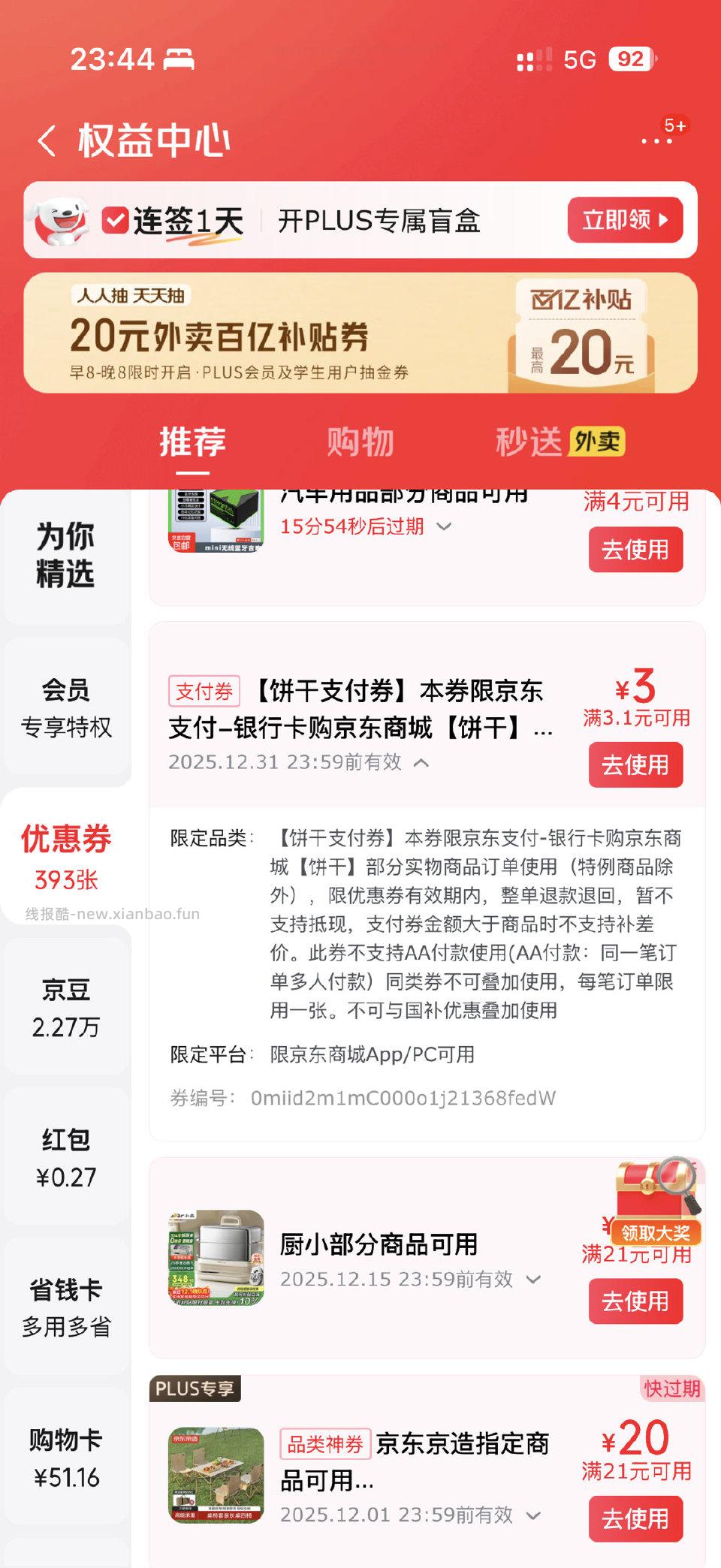Expand the 厨小 coupon expiry chevron
This screenshot has height=1568, width=721.
click(533, 1280)
